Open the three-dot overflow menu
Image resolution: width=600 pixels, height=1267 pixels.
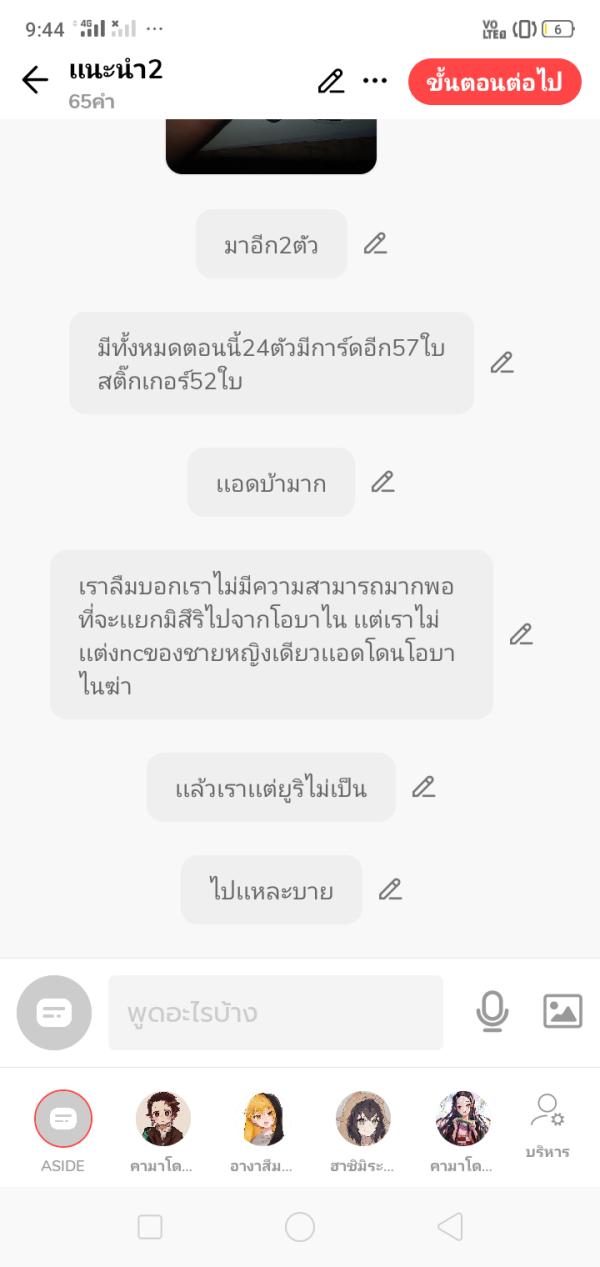(375, 81)
